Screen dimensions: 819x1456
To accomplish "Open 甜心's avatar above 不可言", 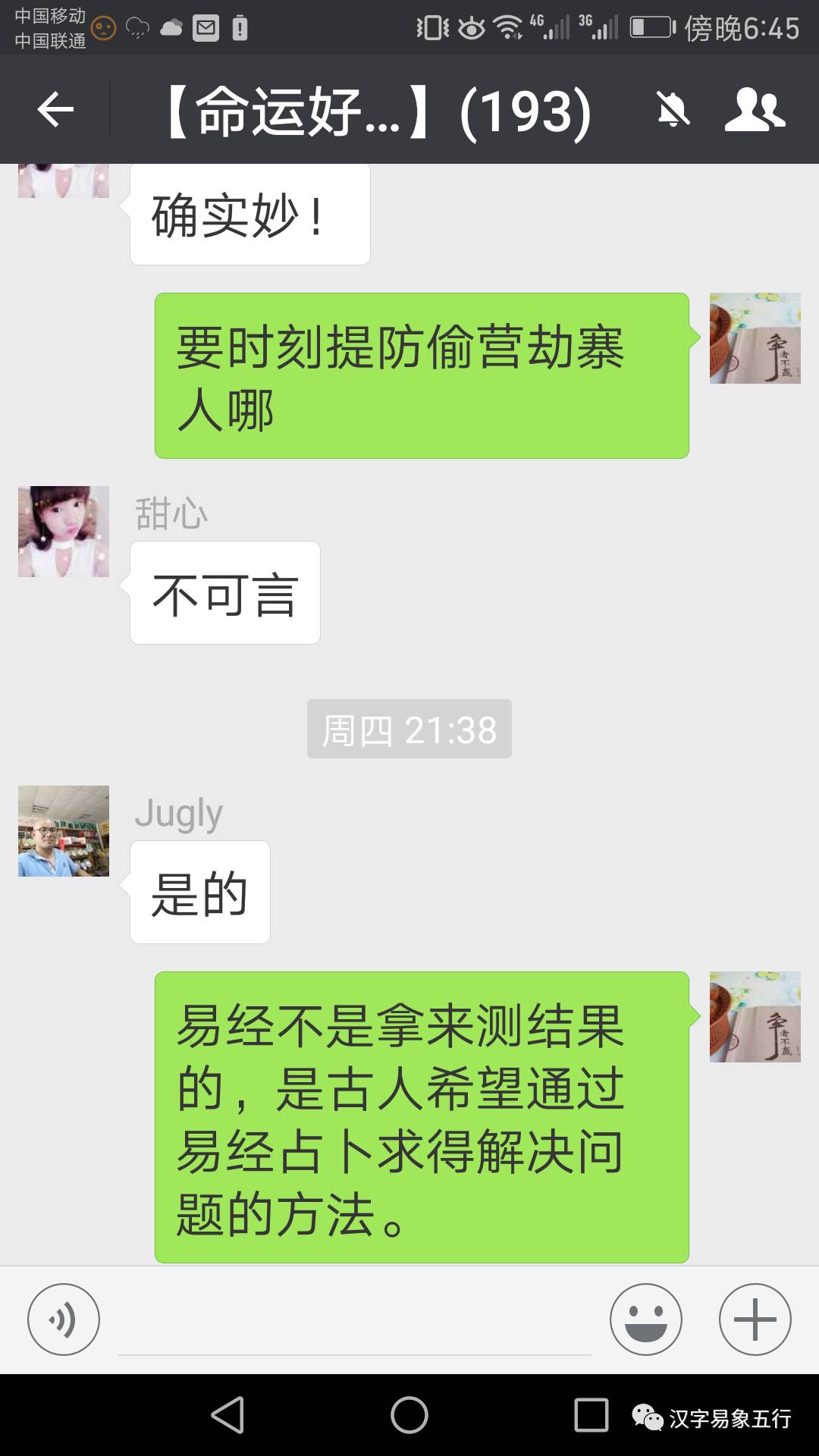I will (64, 532).
